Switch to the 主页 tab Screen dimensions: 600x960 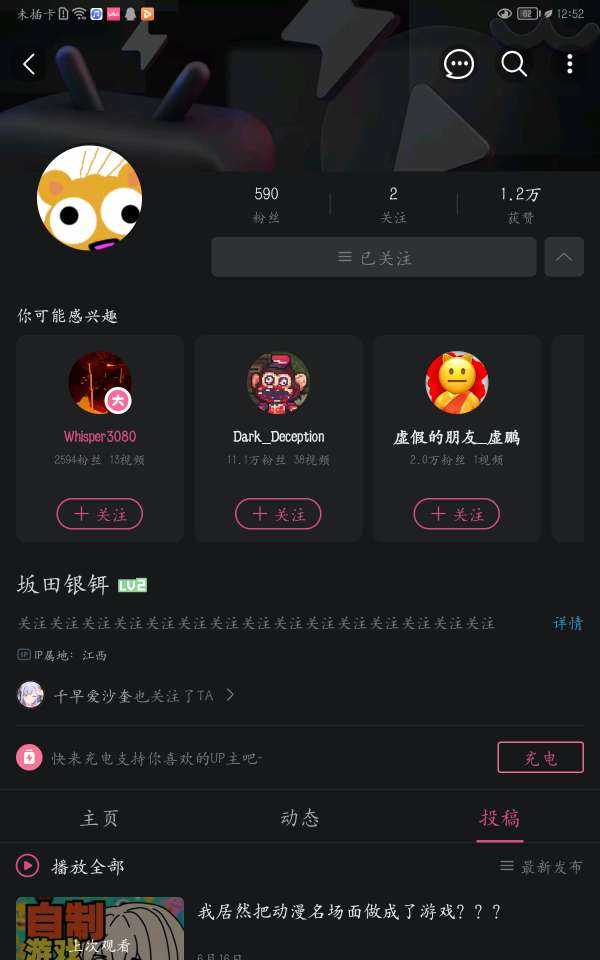[x=100, y=818]
